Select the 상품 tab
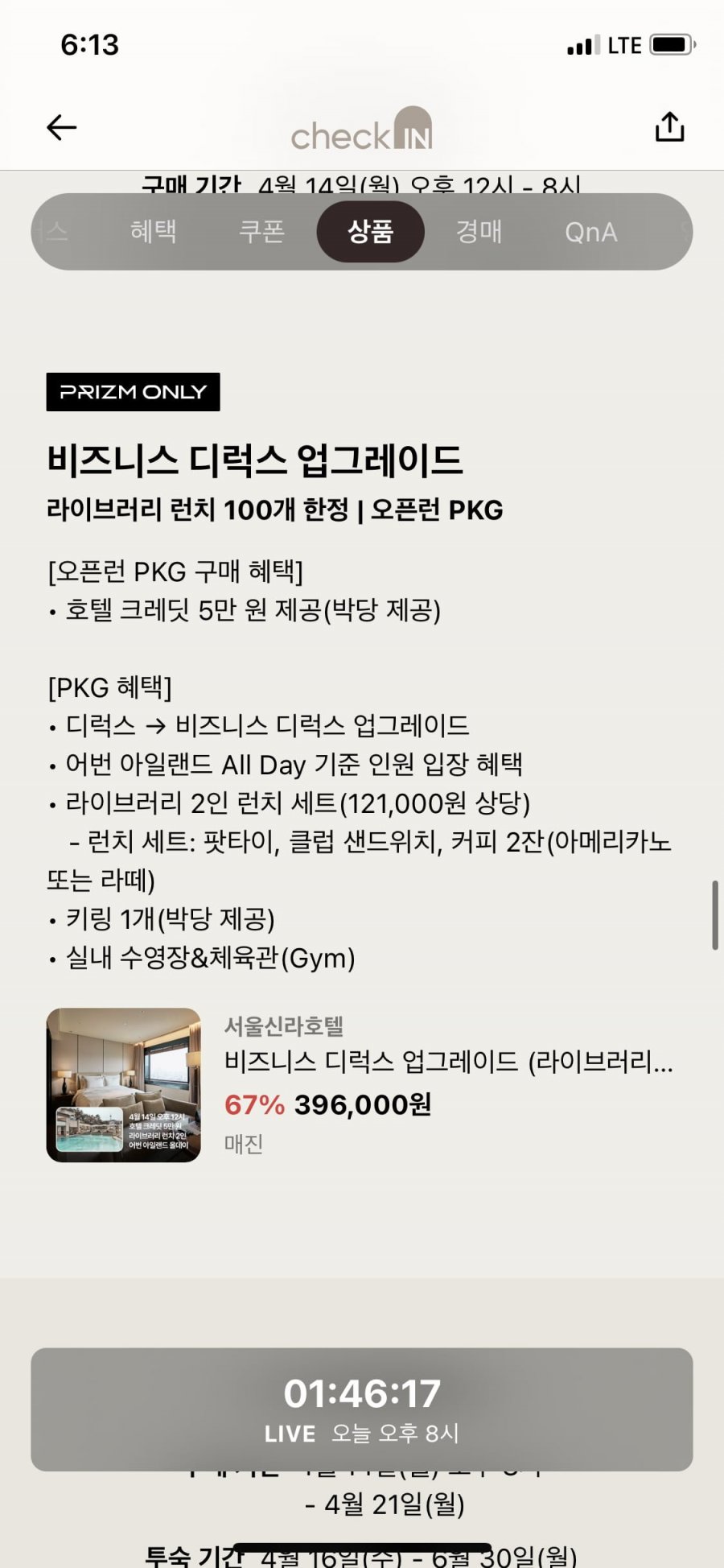This screenshot has height=1568, width=724. click(x=370, y=232)
